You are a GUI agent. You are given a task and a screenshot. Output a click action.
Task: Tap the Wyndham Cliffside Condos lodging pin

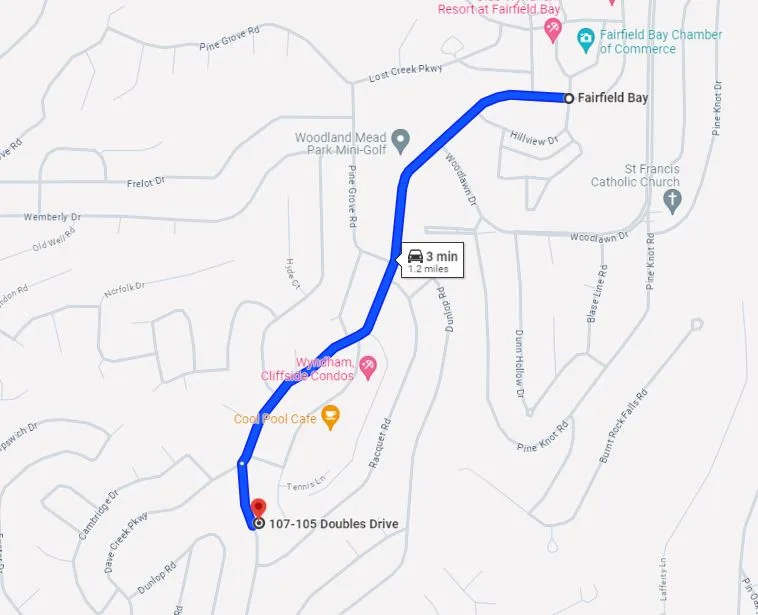point(368,368)
